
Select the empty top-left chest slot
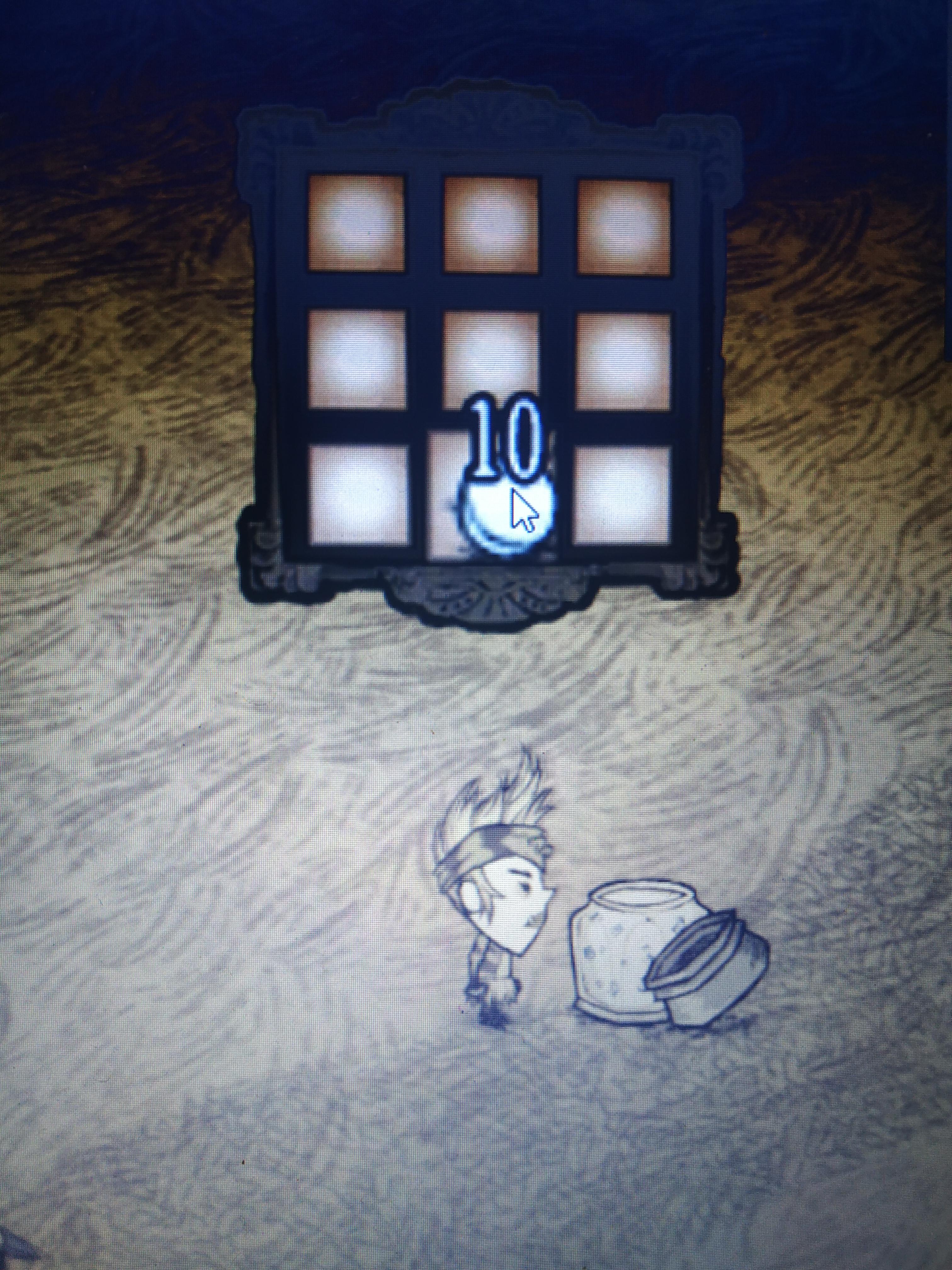click(x=356, y=223)
